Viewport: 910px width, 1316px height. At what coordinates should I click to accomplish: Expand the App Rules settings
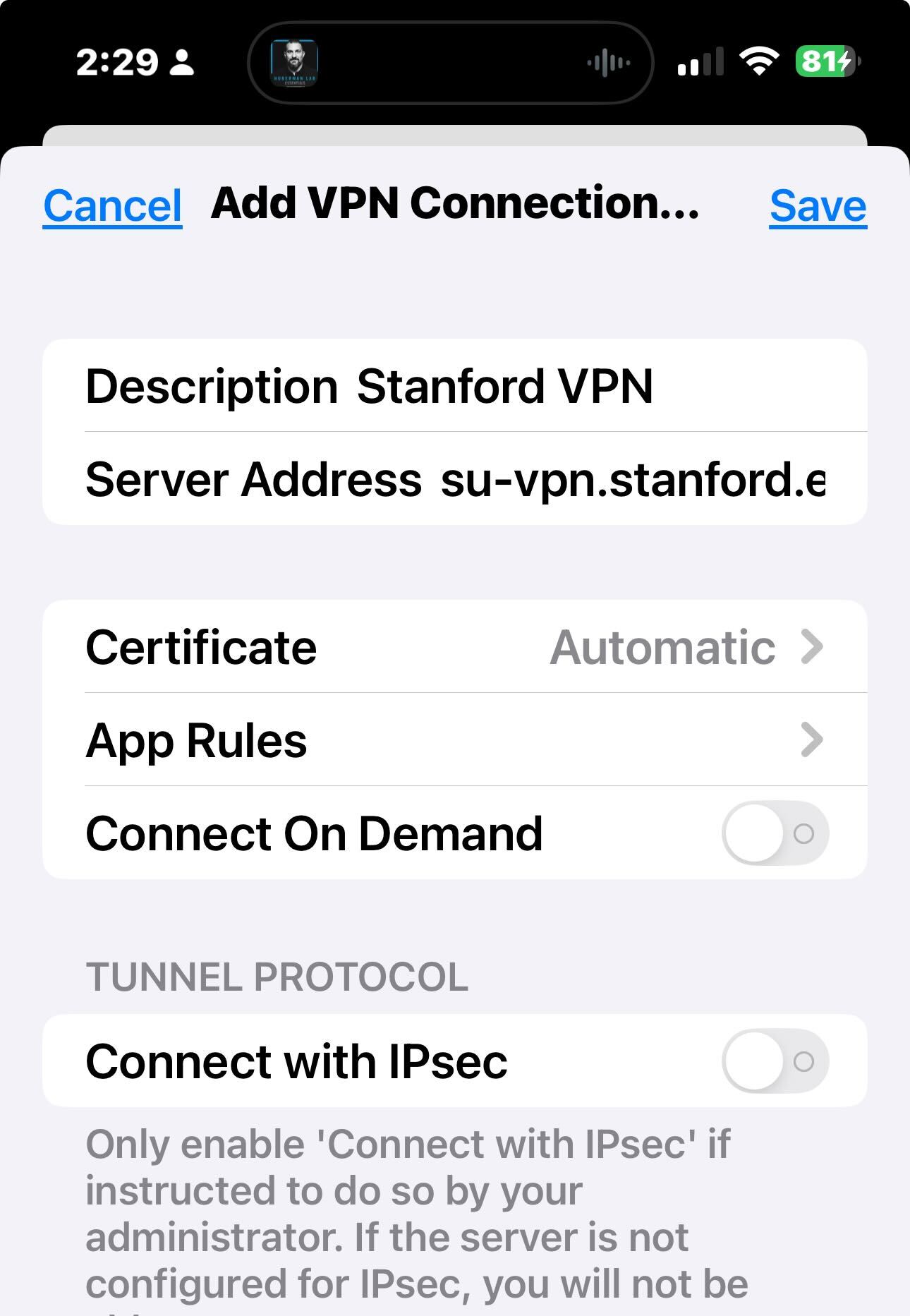[x=455, y=740]
